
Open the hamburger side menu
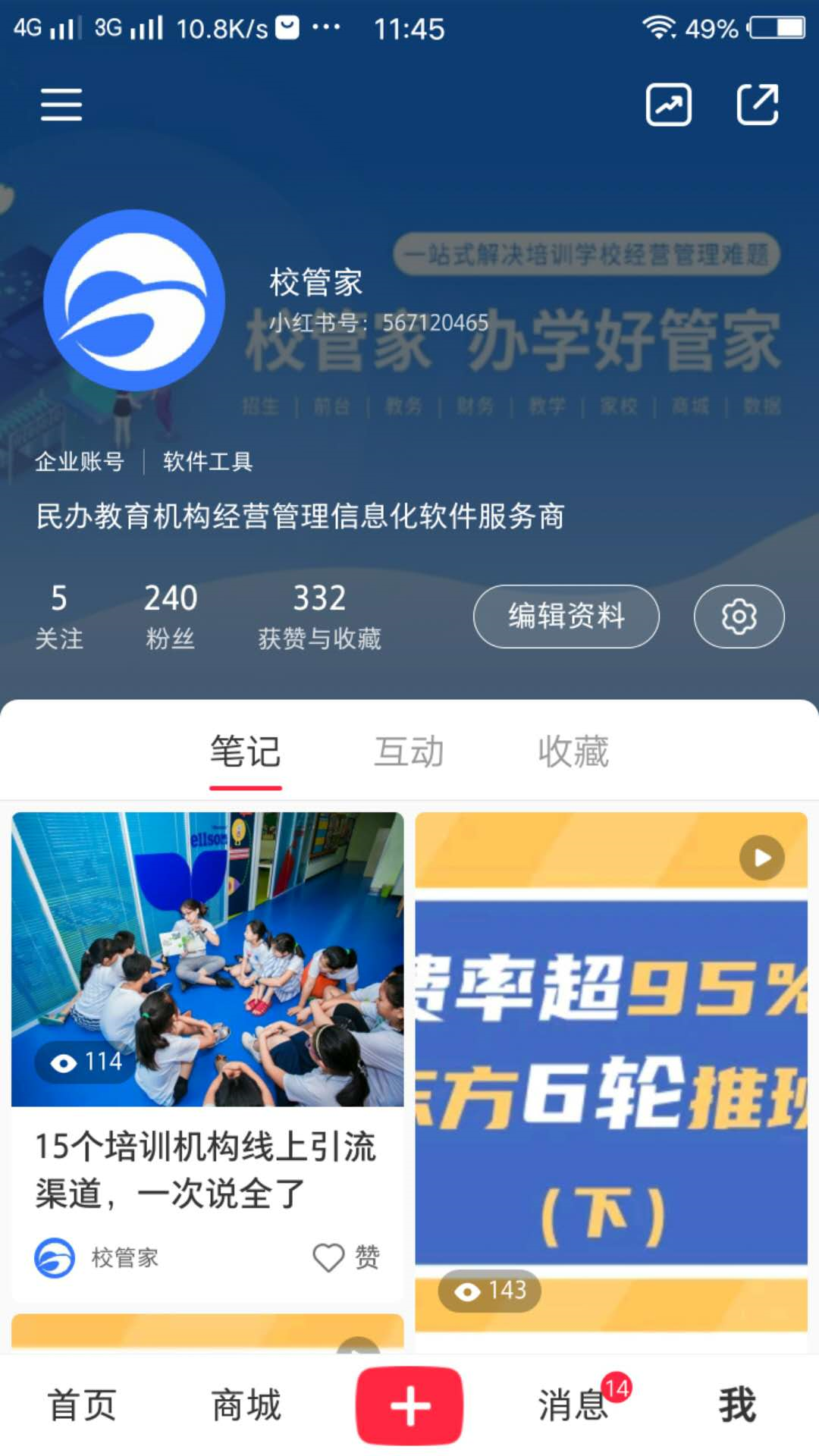(61, 104)
